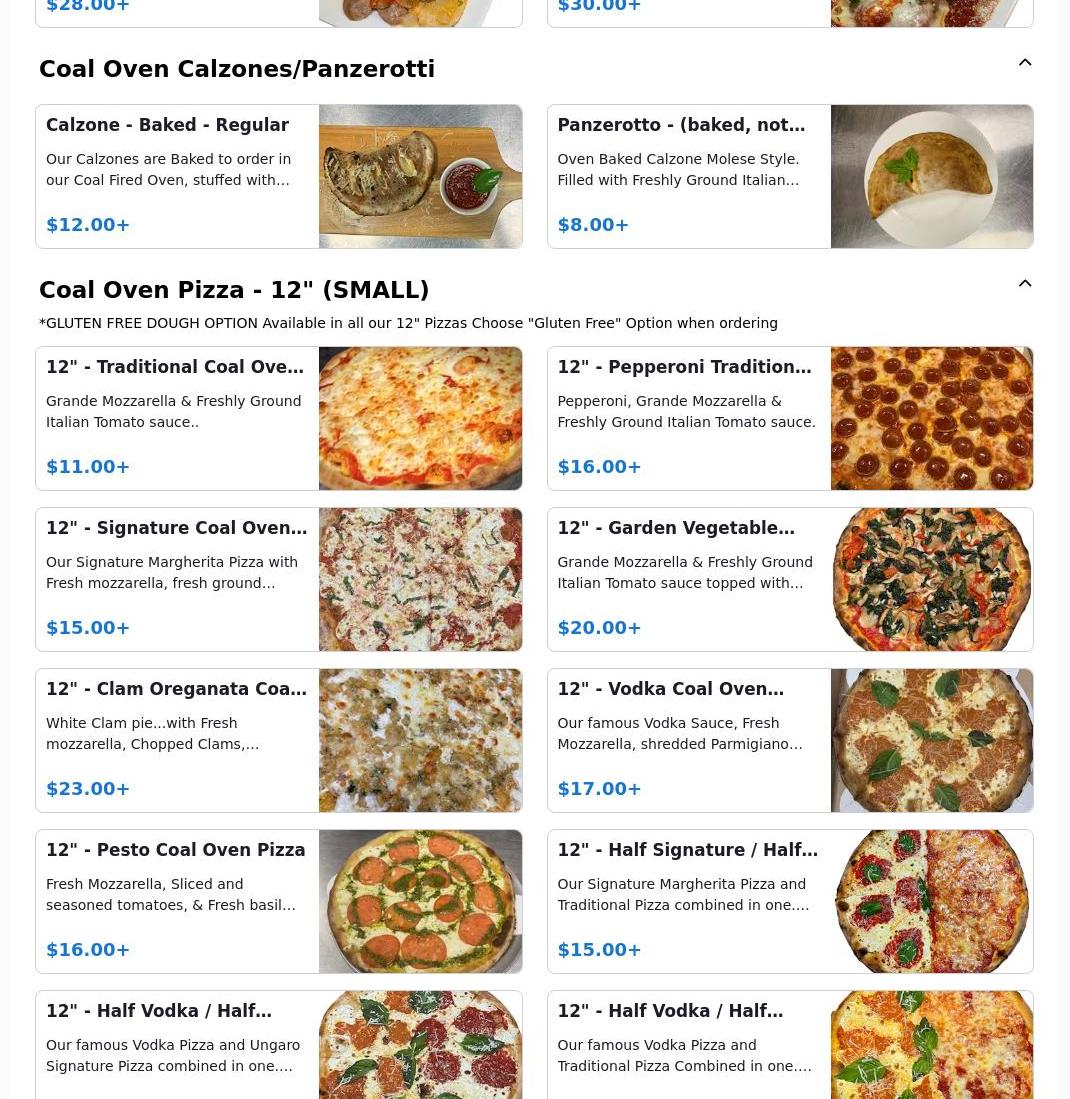Collapse the Coal Oven Pizza 12" section
The image size is (1070, 1099).
(1025, 284)
